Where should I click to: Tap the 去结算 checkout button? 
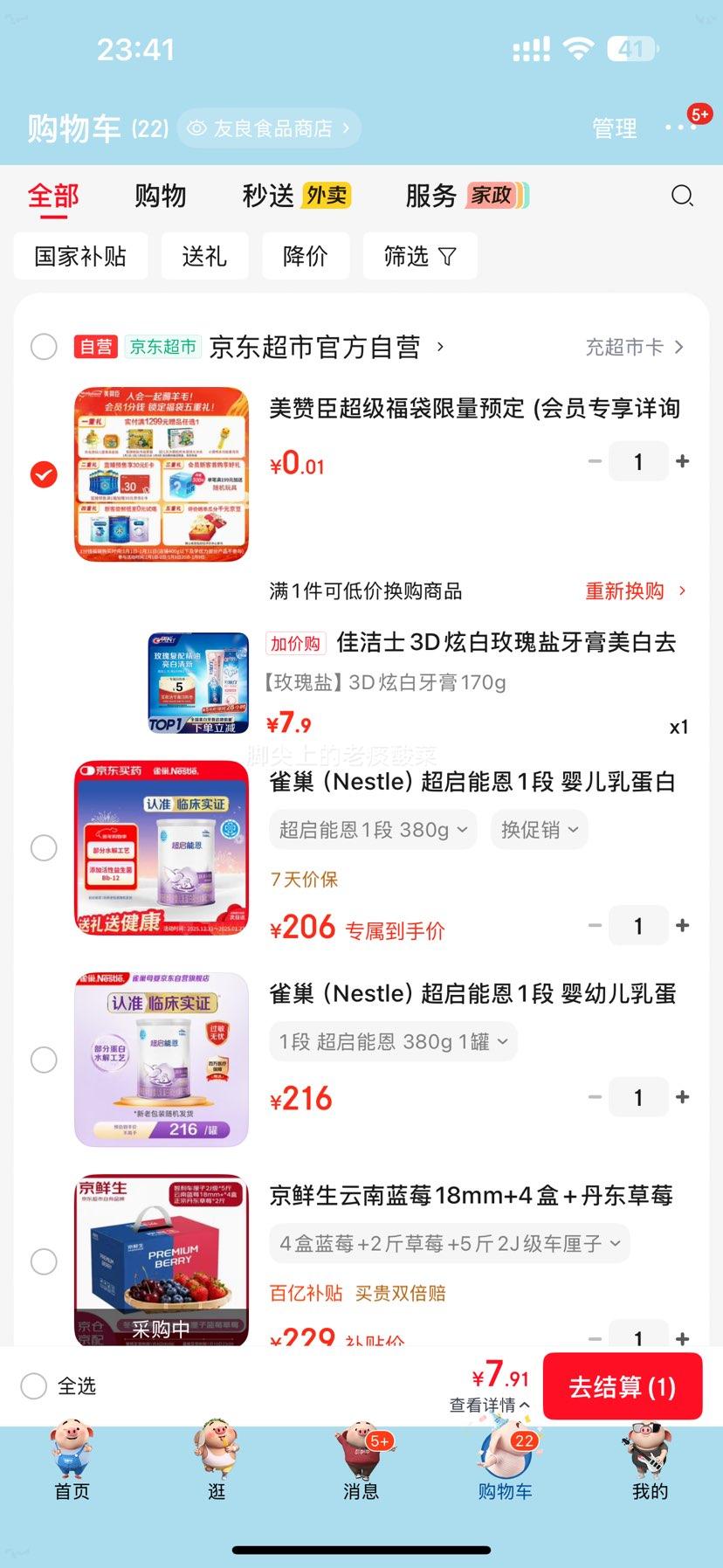pos(622,1386)
